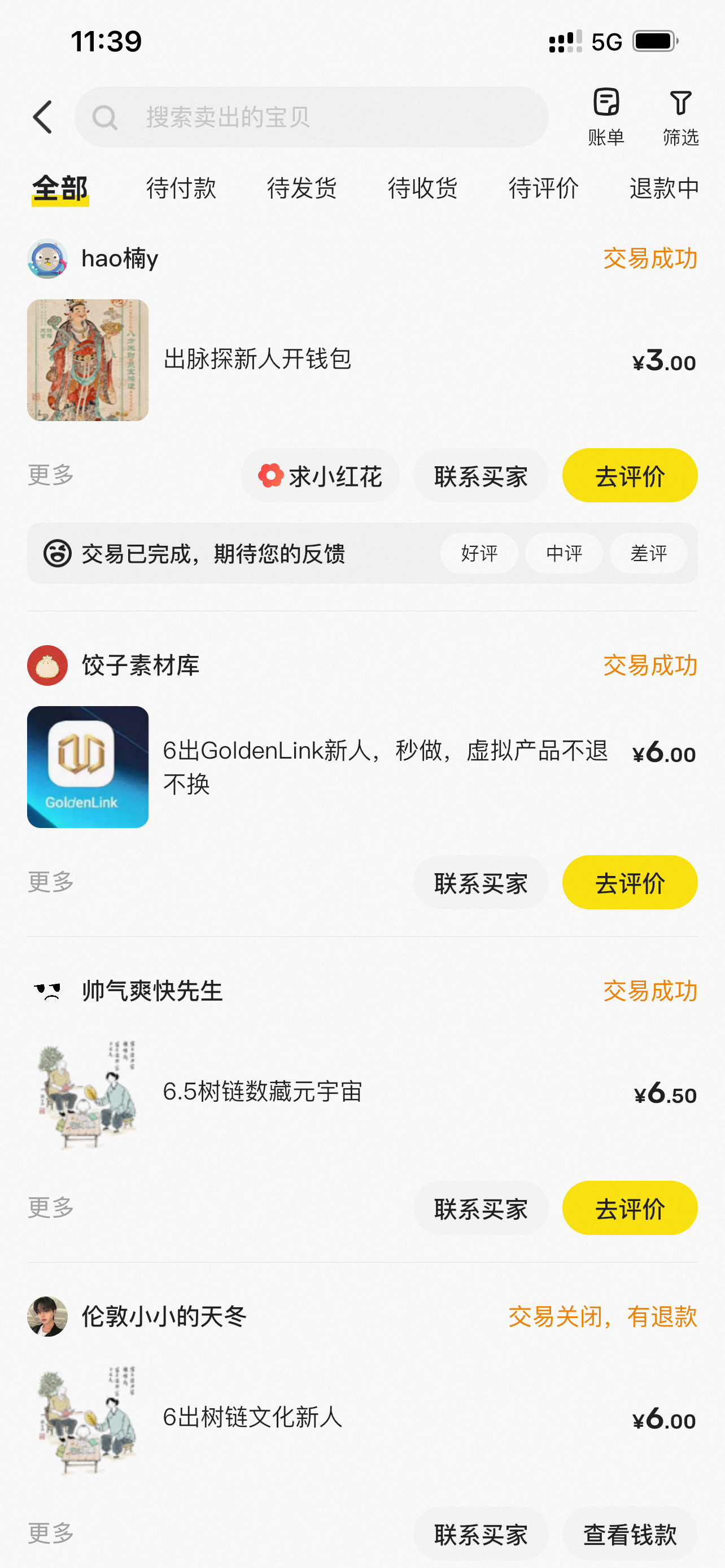Choose 中评 in the feedback bar
The width and height of the screenshot is (725, 1568).
pyautogui.click(x=564, y=553)
